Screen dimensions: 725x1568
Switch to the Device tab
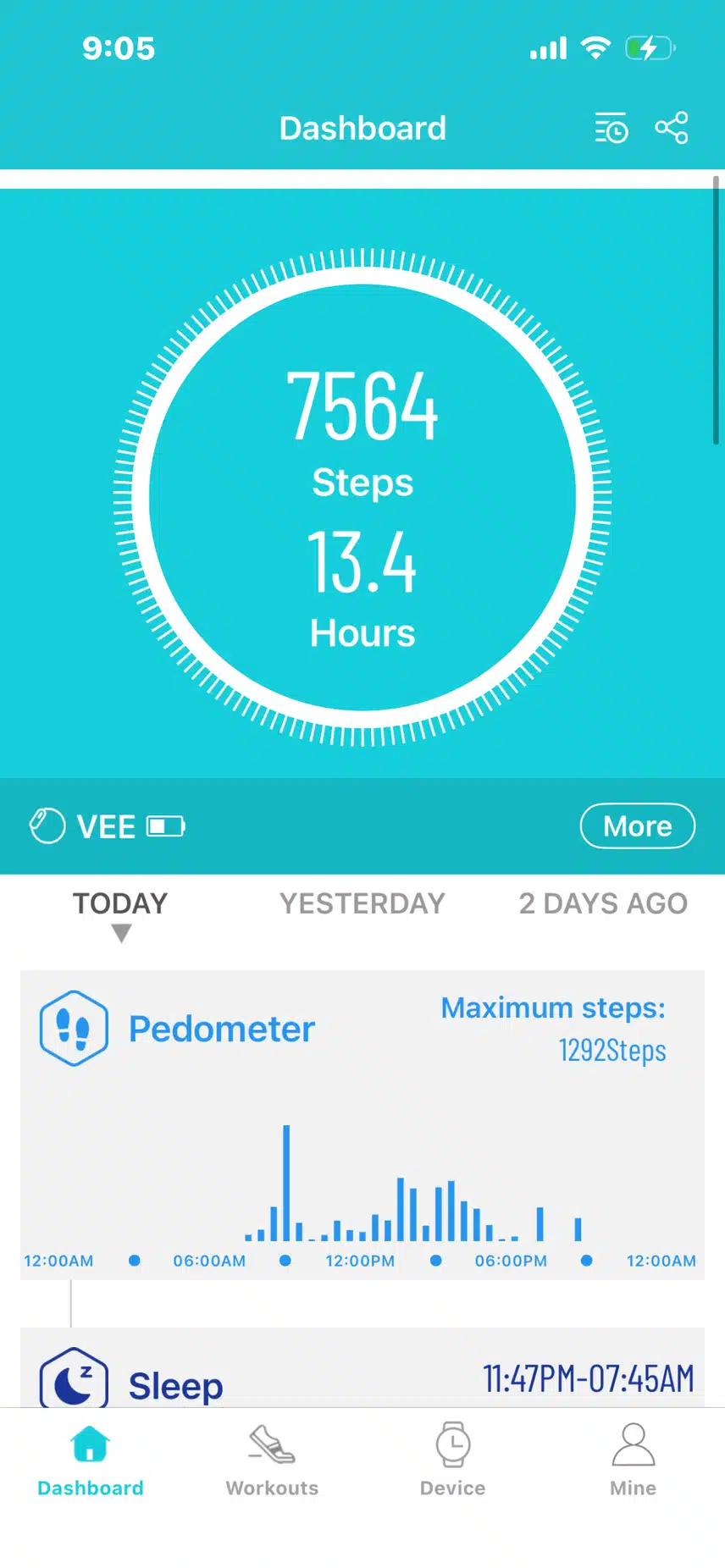[453, 1460]
